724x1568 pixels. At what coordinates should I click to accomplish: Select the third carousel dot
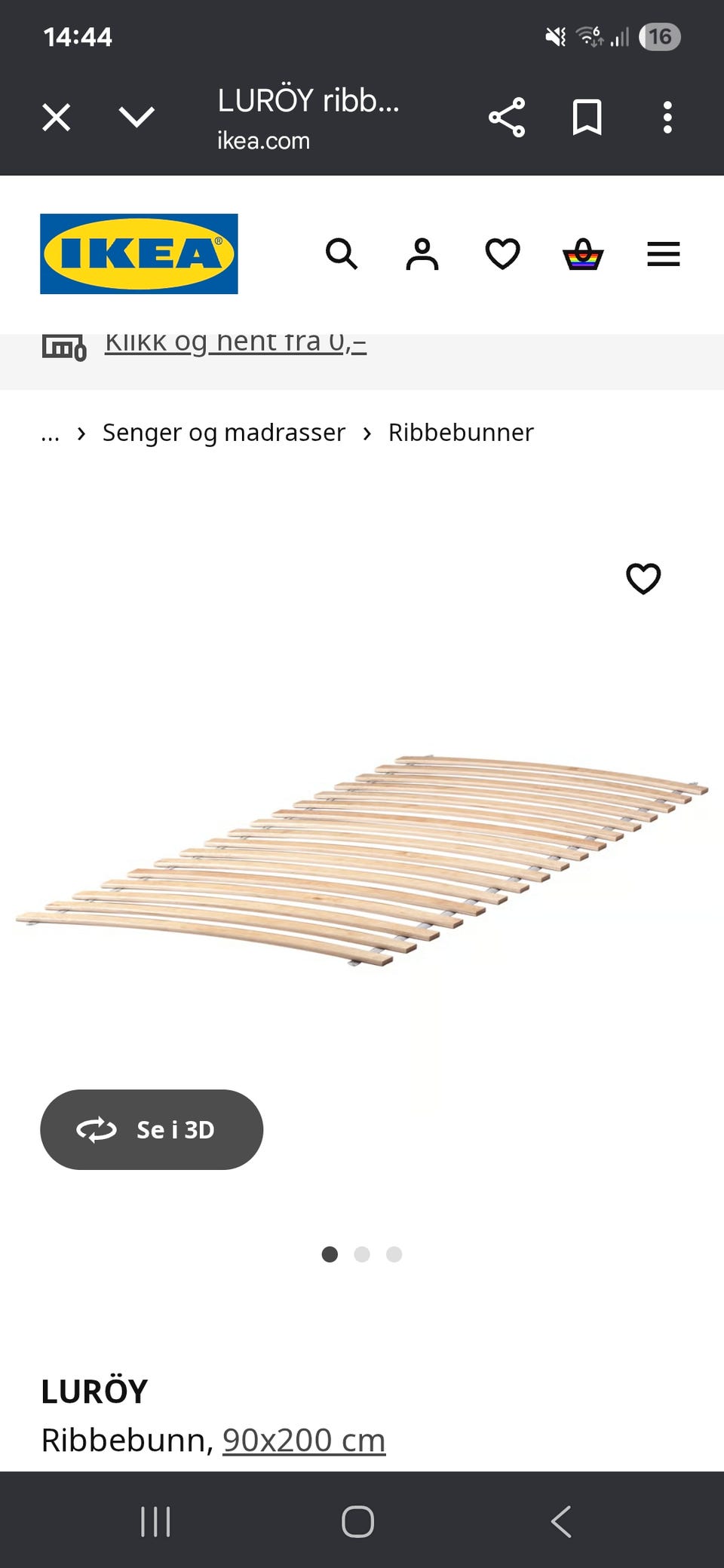394,1254
